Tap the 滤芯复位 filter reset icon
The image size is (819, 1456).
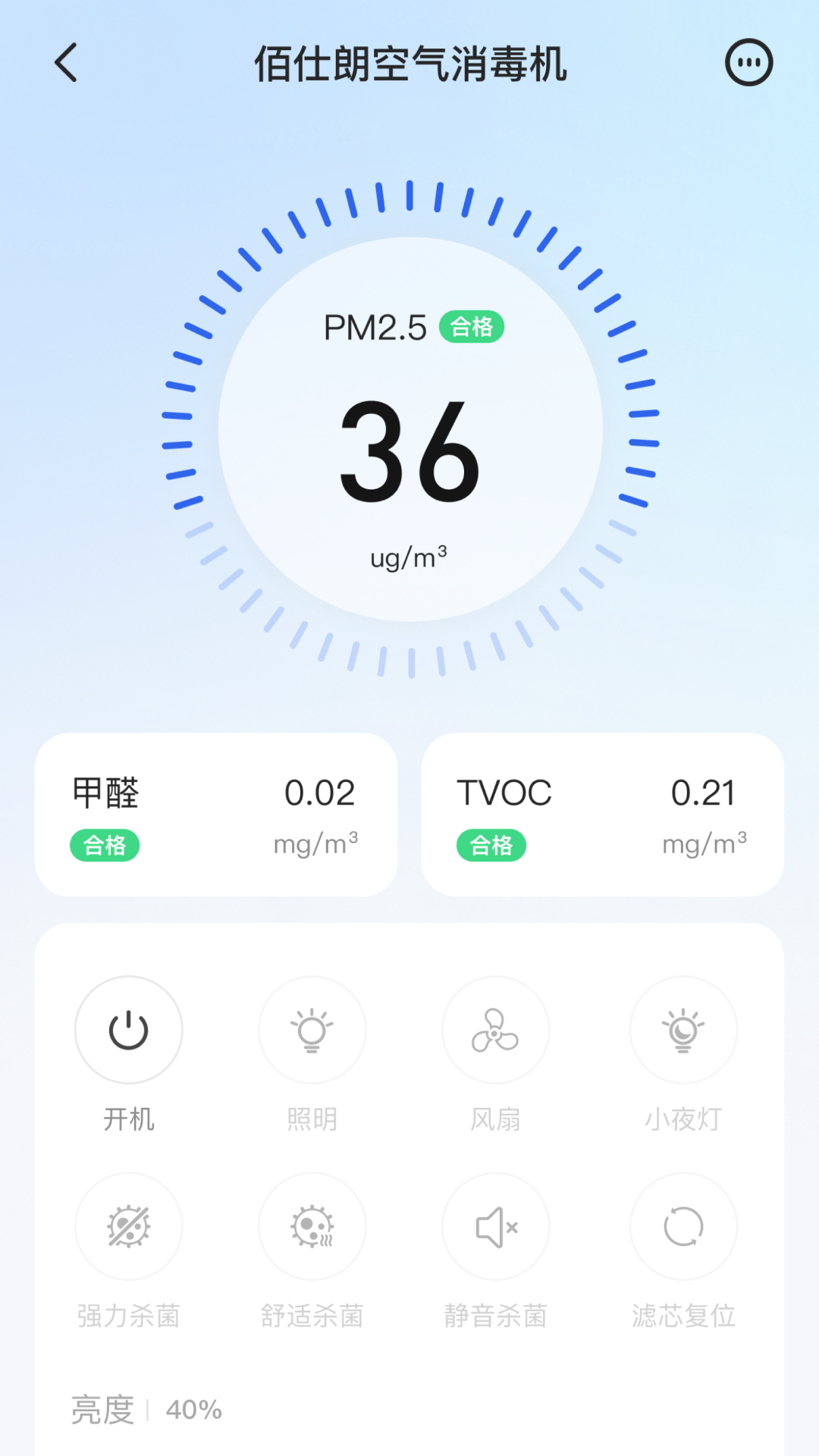click(x=682, y=1227)
